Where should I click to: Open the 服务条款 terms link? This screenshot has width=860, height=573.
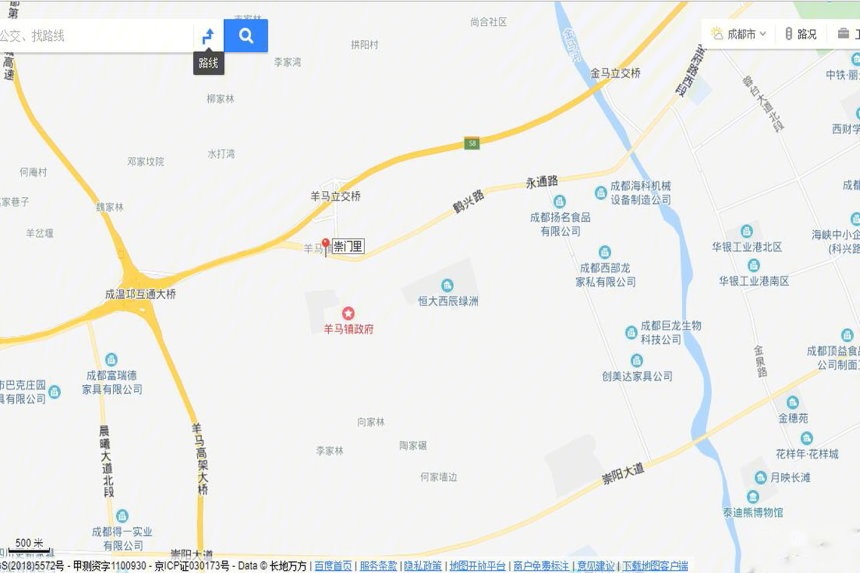coord(378,566)
